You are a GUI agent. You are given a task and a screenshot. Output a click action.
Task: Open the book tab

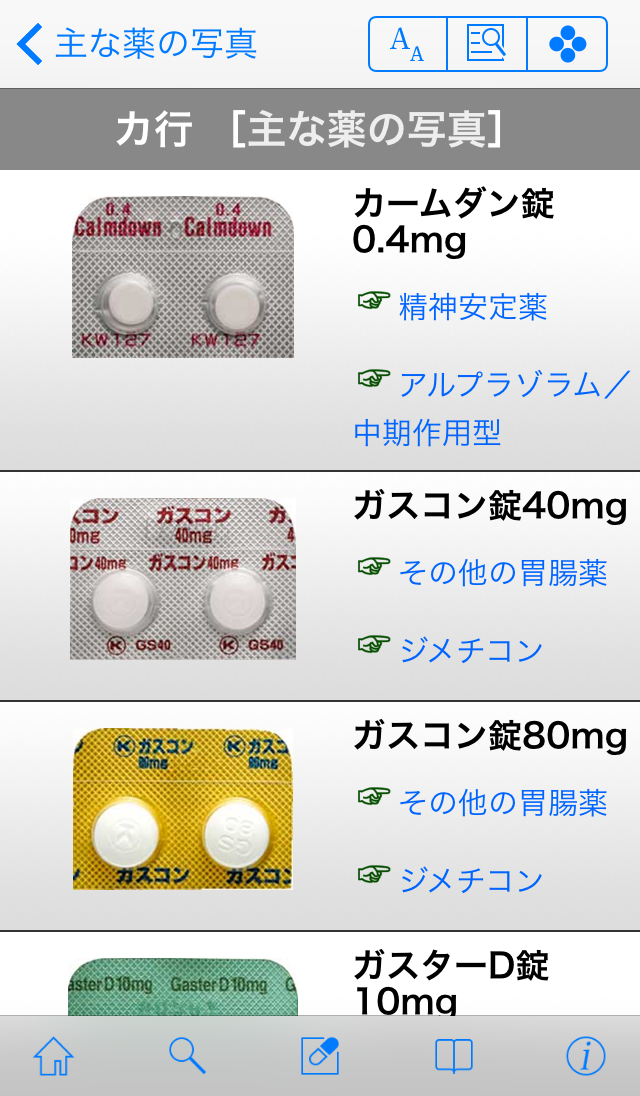click(x=453, y=1056)
